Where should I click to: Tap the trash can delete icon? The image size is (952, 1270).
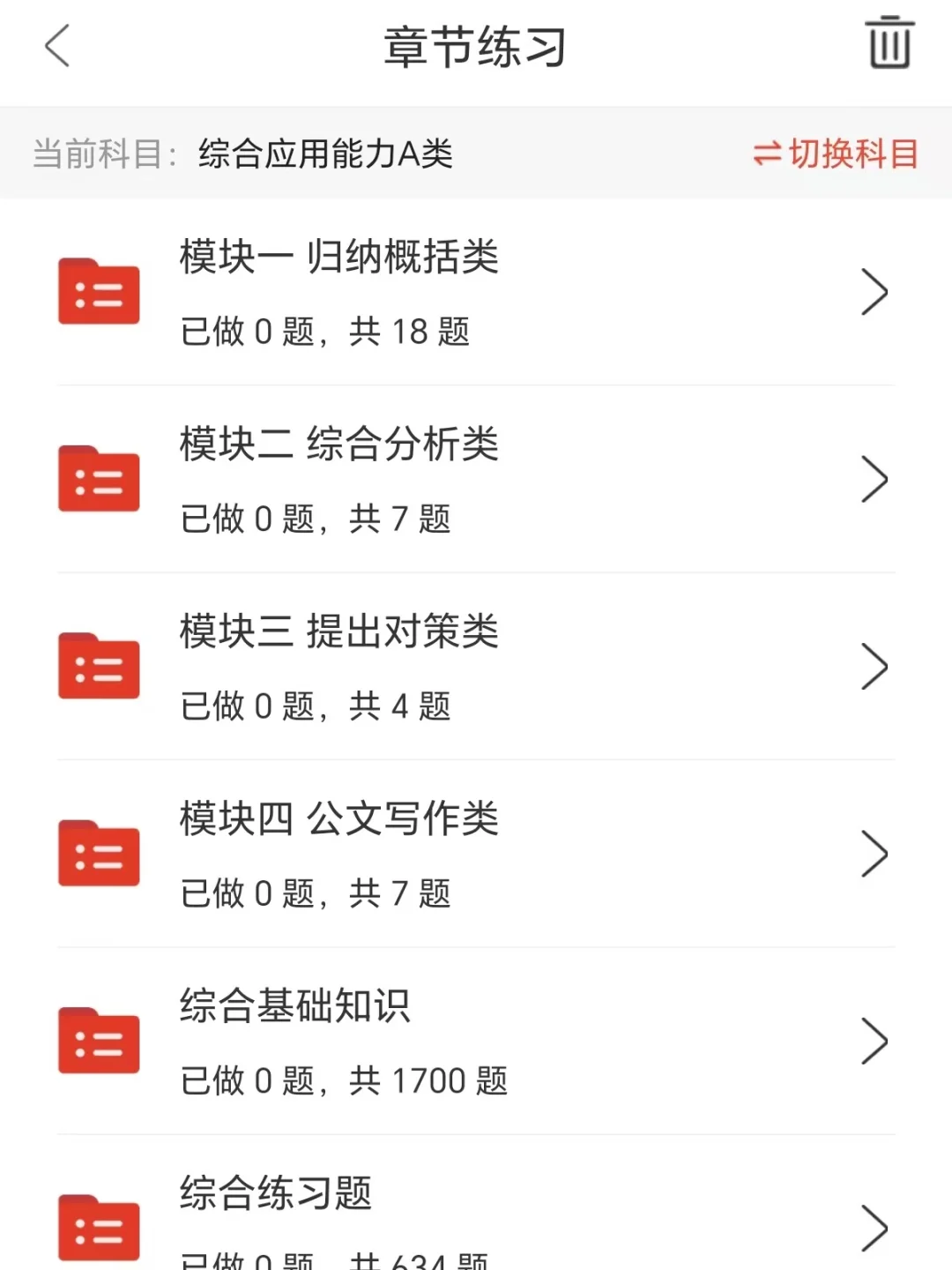[889, 44]
